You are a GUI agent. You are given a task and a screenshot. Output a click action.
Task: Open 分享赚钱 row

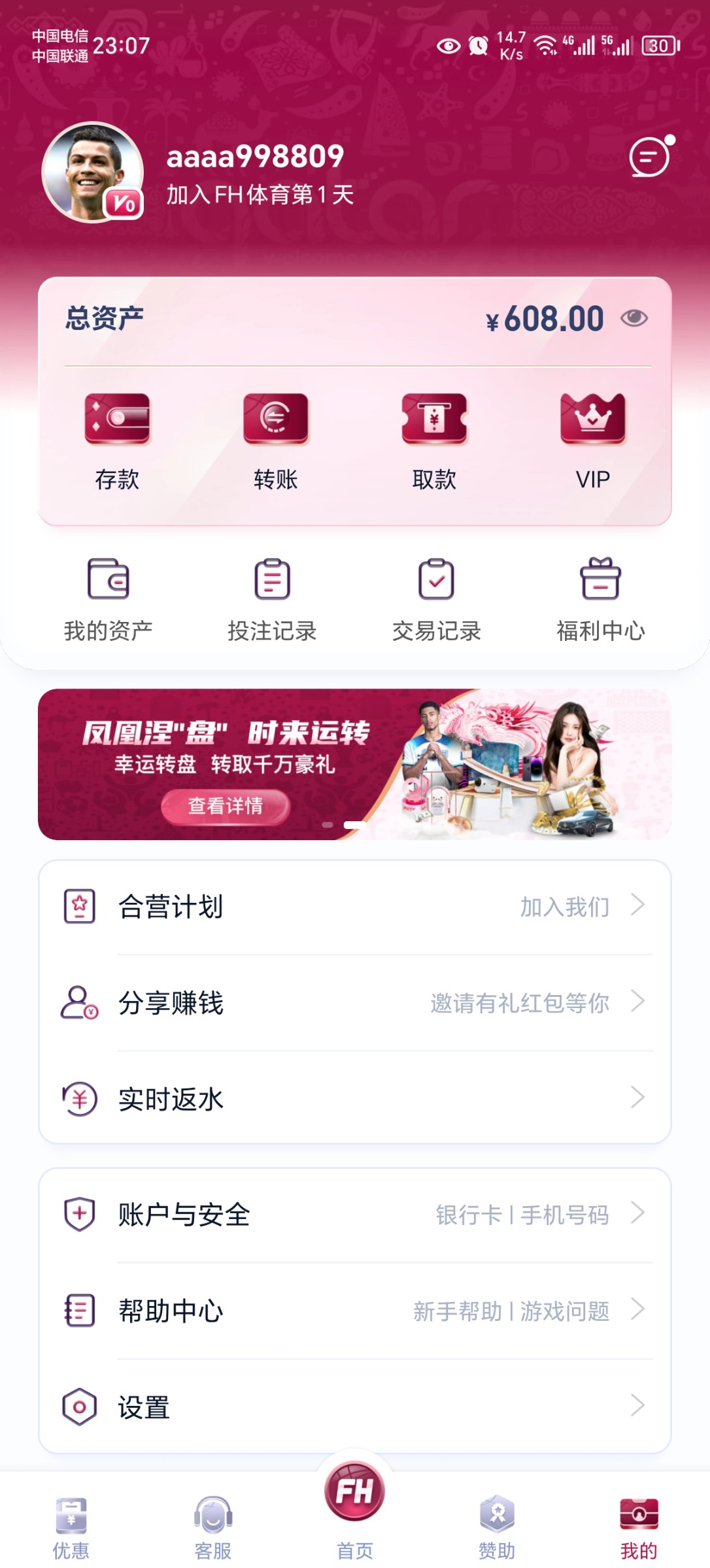(x=354, y=1003)
